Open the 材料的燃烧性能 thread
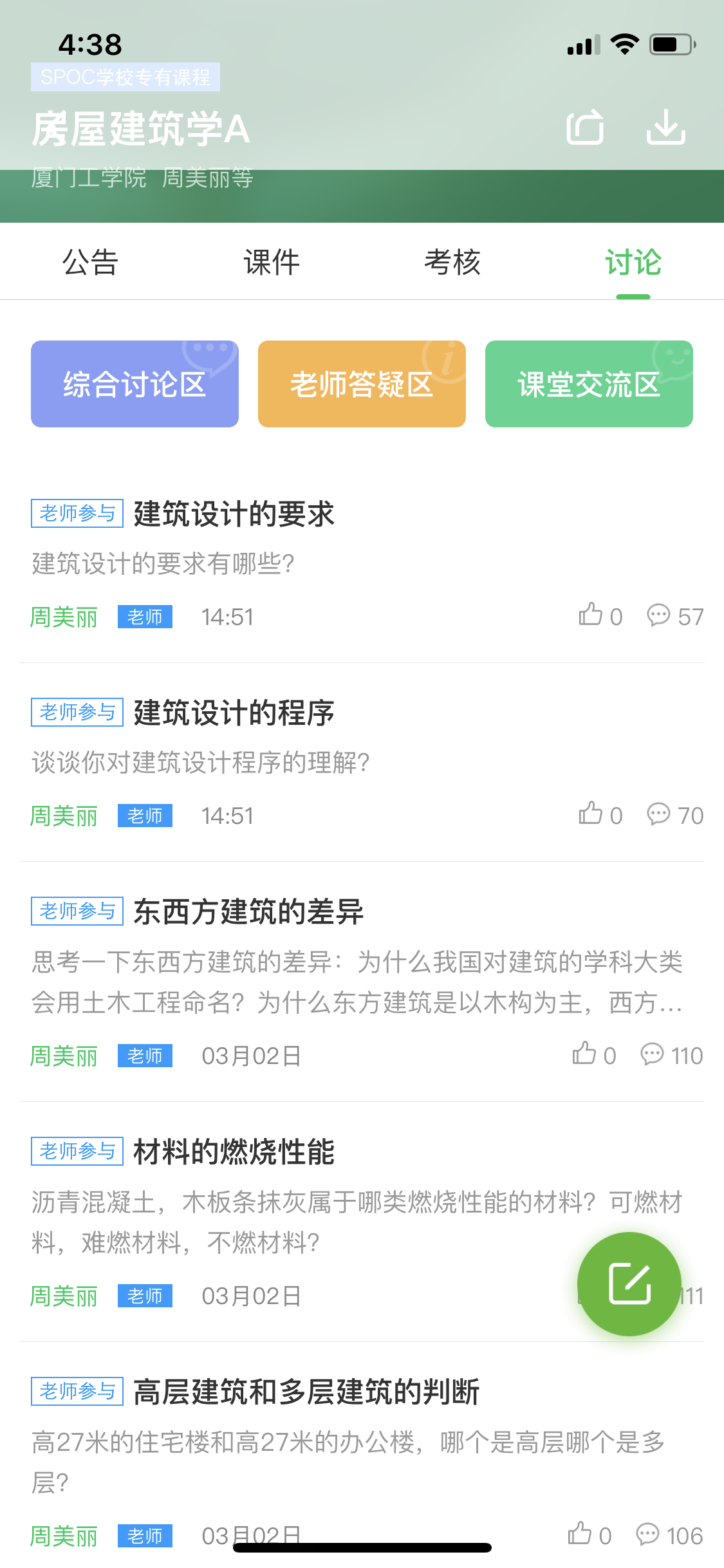This screenshot has width=724, height=1568. tap(234, 1152)
